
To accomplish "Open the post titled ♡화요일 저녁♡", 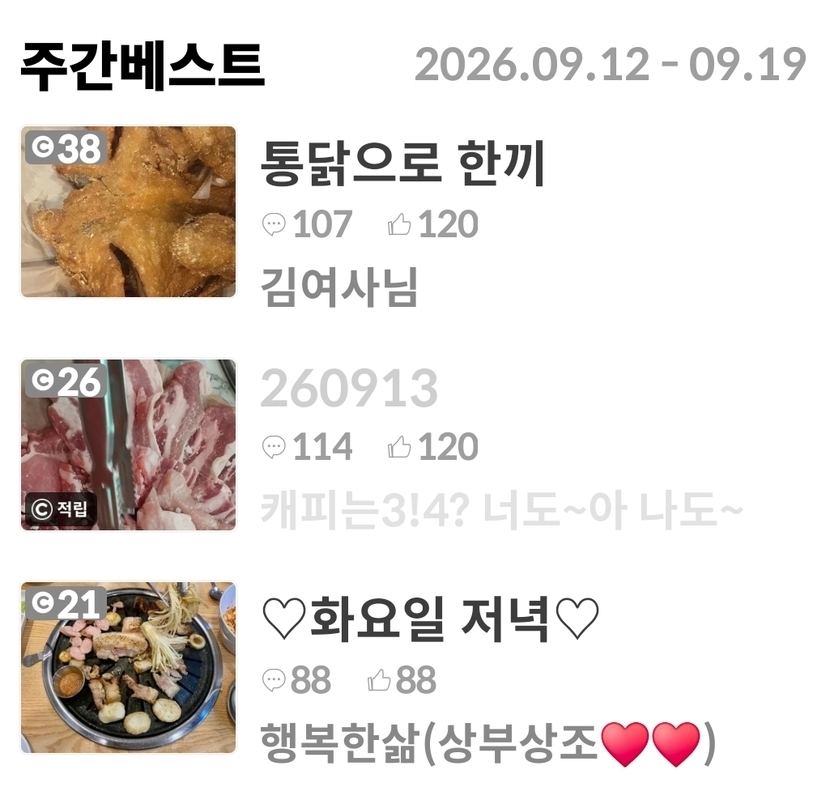I will point(430,618).
